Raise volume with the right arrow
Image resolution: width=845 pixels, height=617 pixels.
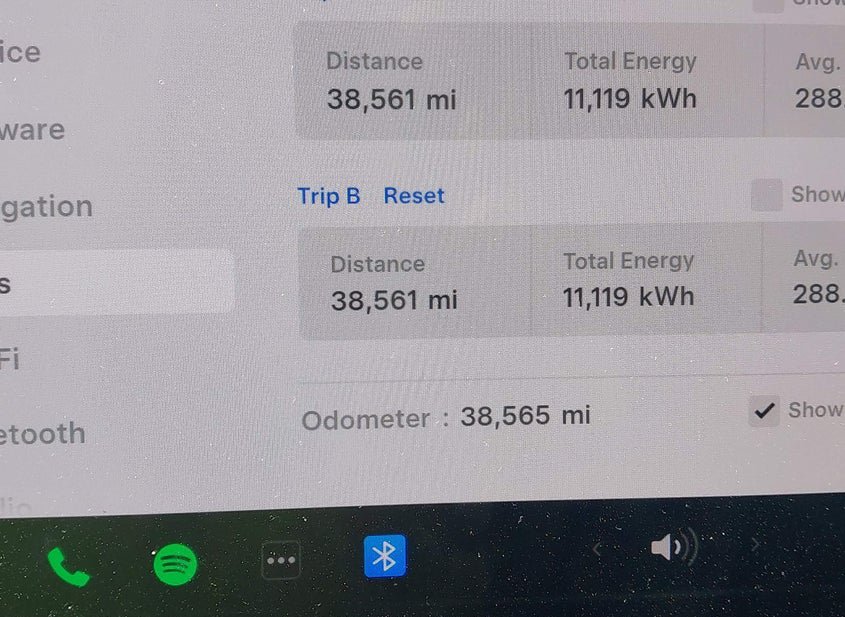pos(755,545)
